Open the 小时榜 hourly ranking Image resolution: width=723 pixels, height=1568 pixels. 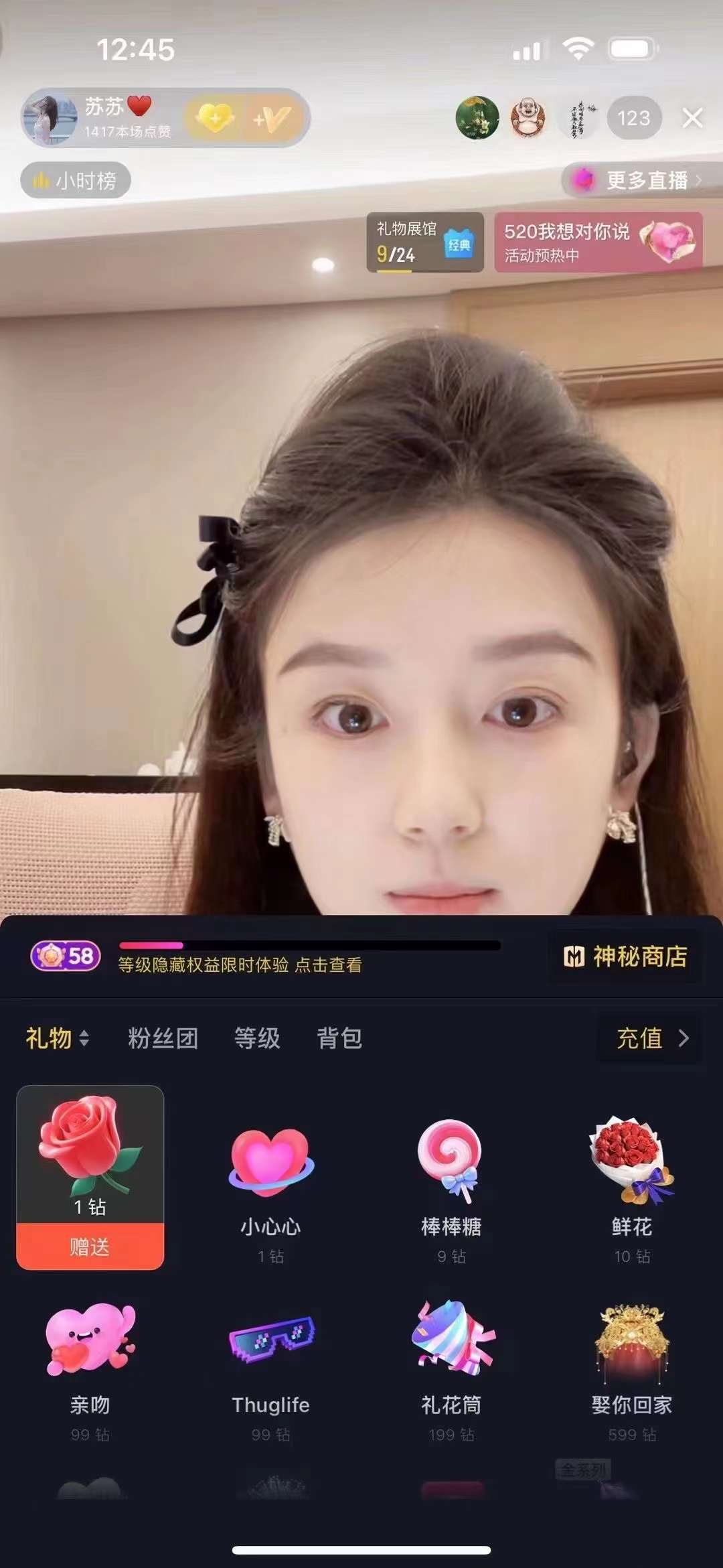(76, 180)
